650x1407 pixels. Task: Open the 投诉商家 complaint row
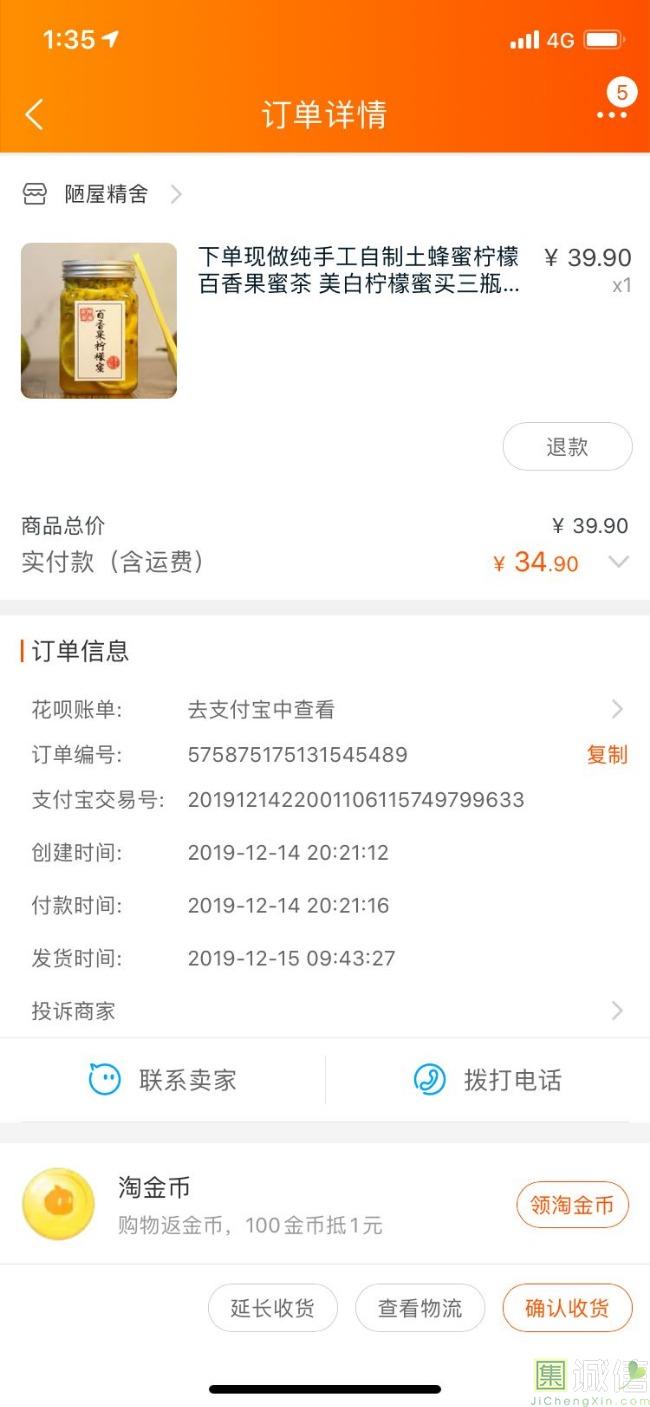[x=324, y=1011]
